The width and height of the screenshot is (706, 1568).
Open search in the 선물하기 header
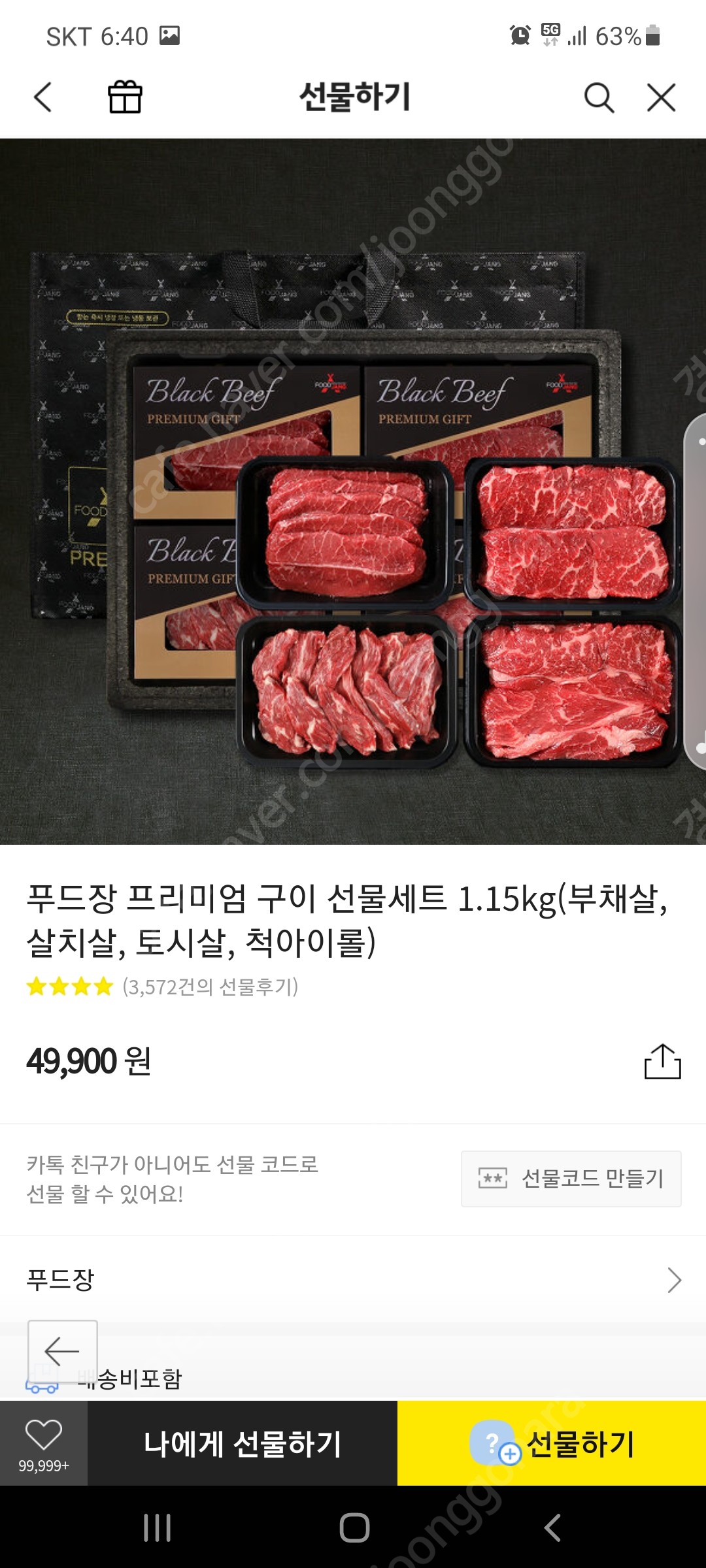click(x=597, y=97)
